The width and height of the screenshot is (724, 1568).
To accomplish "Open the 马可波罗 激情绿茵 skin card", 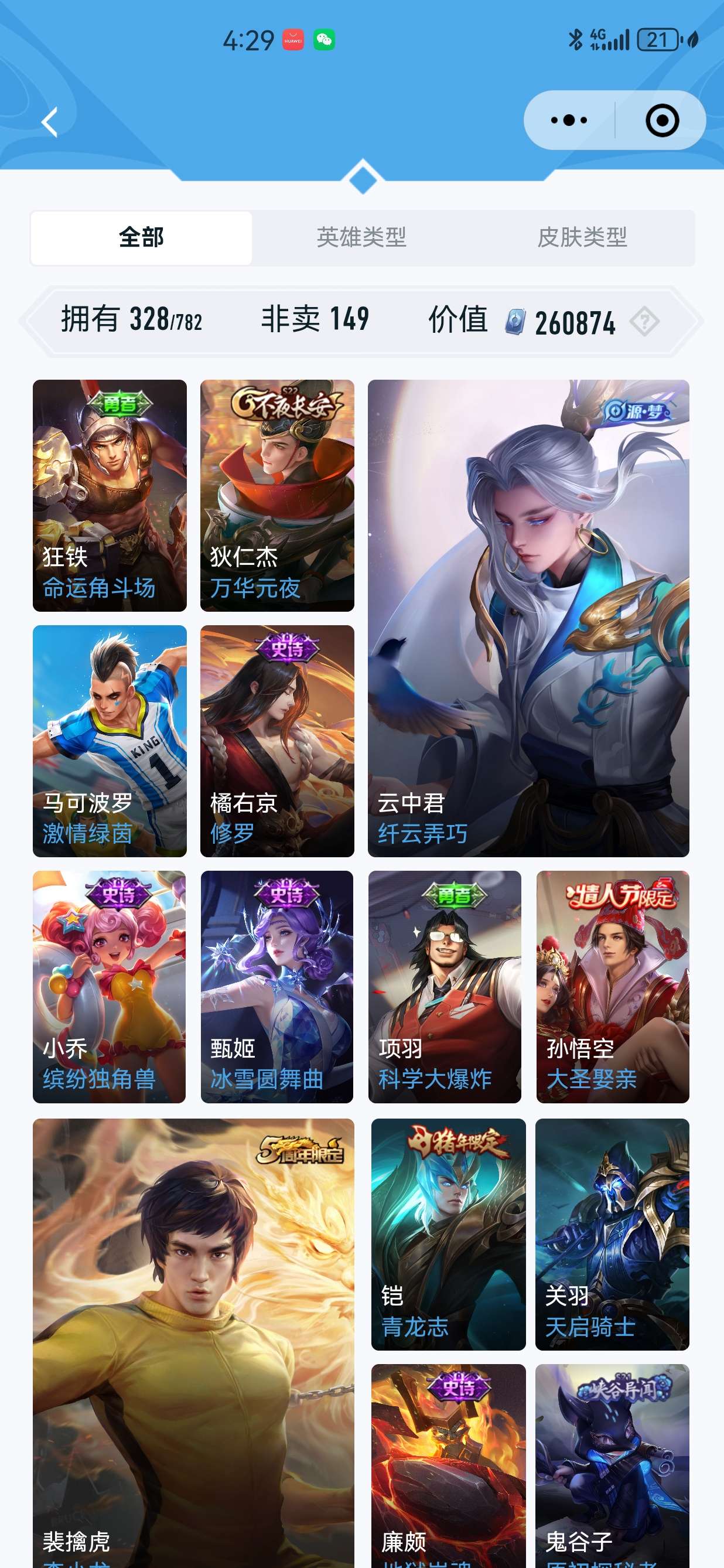I will click(110, 741).
